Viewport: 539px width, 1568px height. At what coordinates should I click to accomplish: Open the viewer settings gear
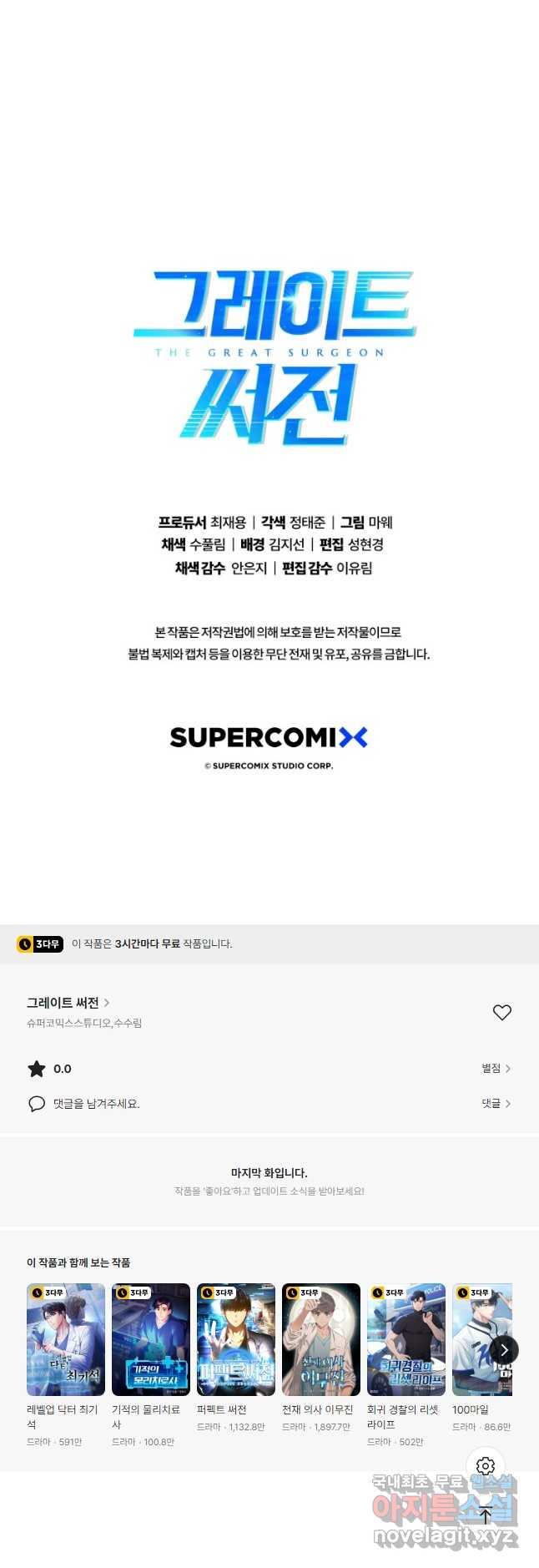coord(486,1466)
